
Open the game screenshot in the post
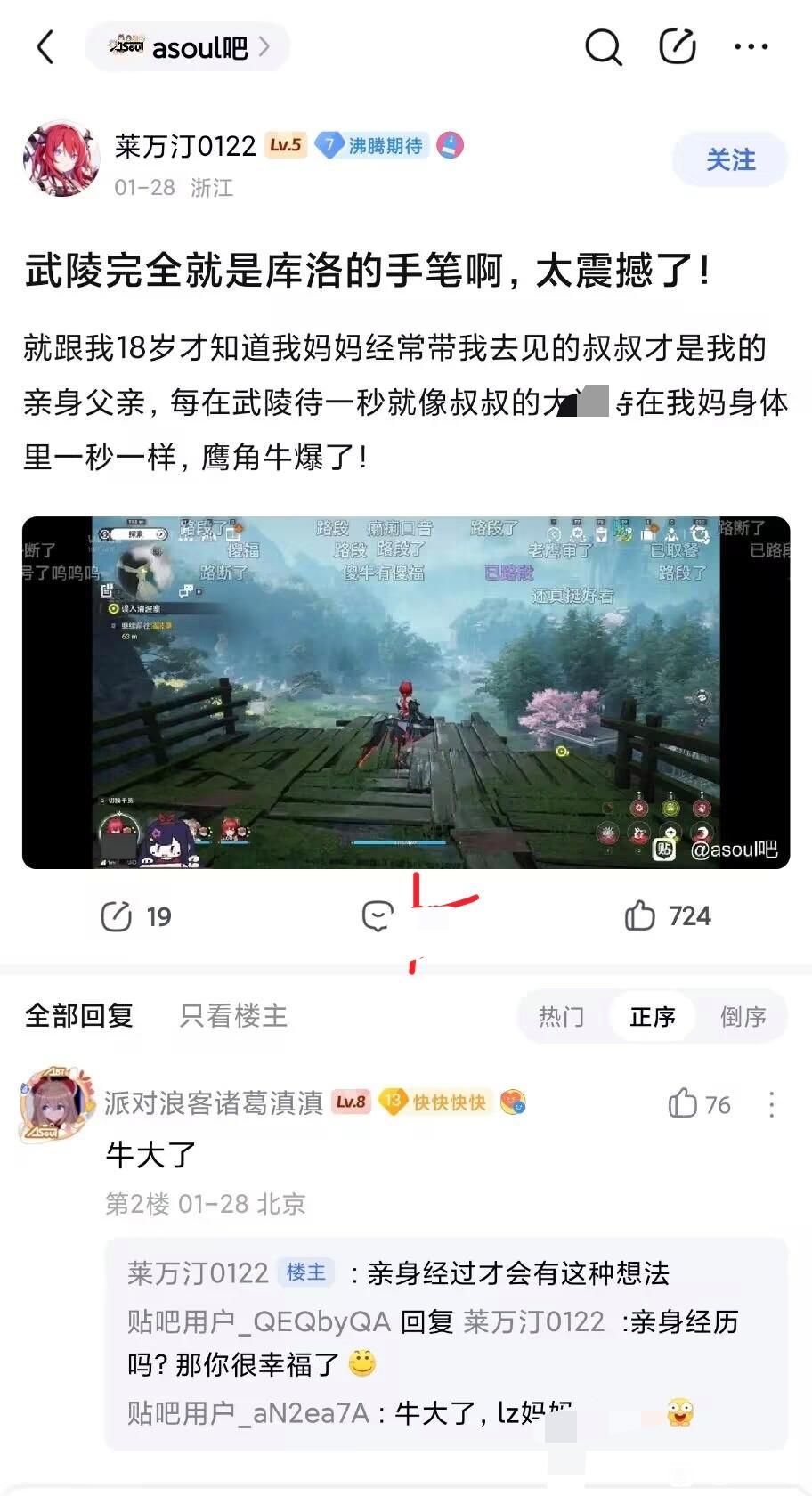coord(406,692)
